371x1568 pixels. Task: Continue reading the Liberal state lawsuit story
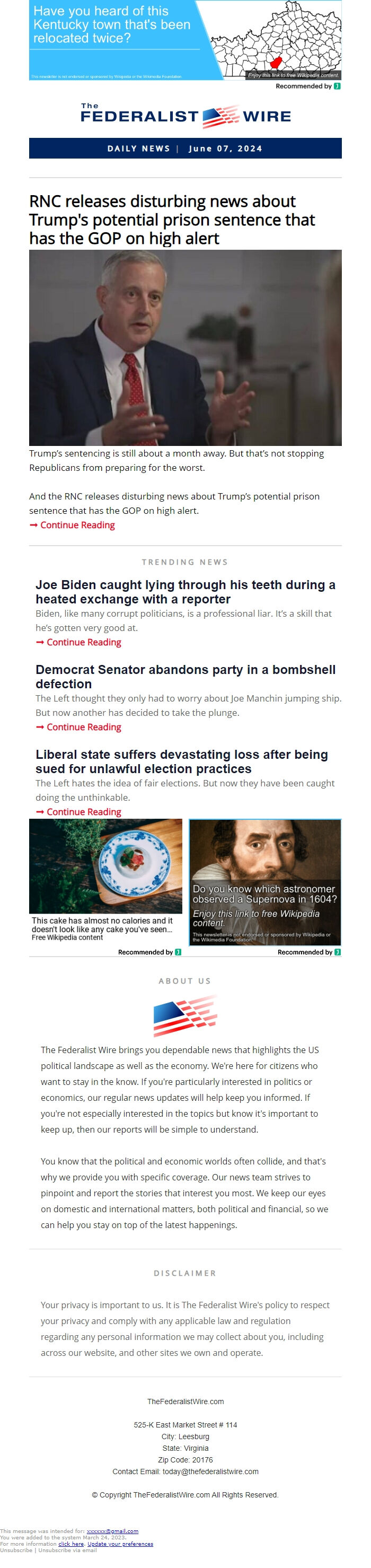click(x=83, y=812)
